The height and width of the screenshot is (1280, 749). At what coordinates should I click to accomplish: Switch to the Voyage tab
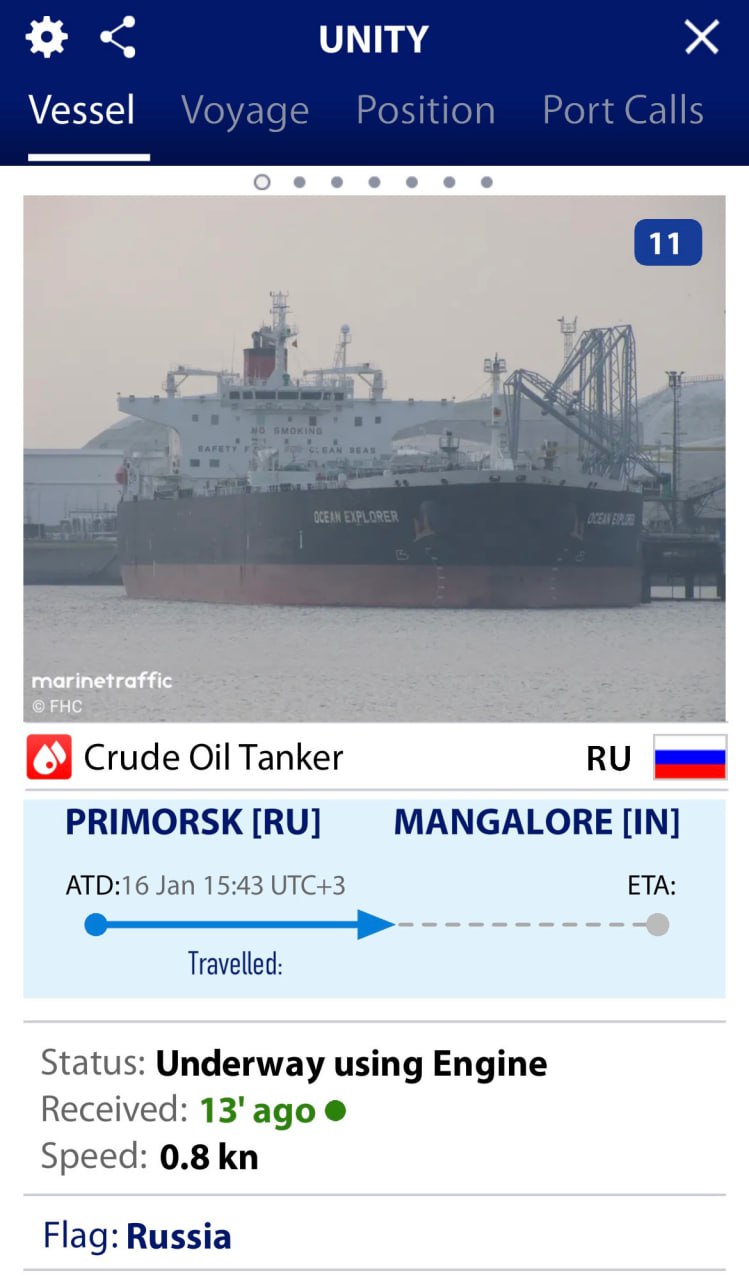[x=245, y=110]
